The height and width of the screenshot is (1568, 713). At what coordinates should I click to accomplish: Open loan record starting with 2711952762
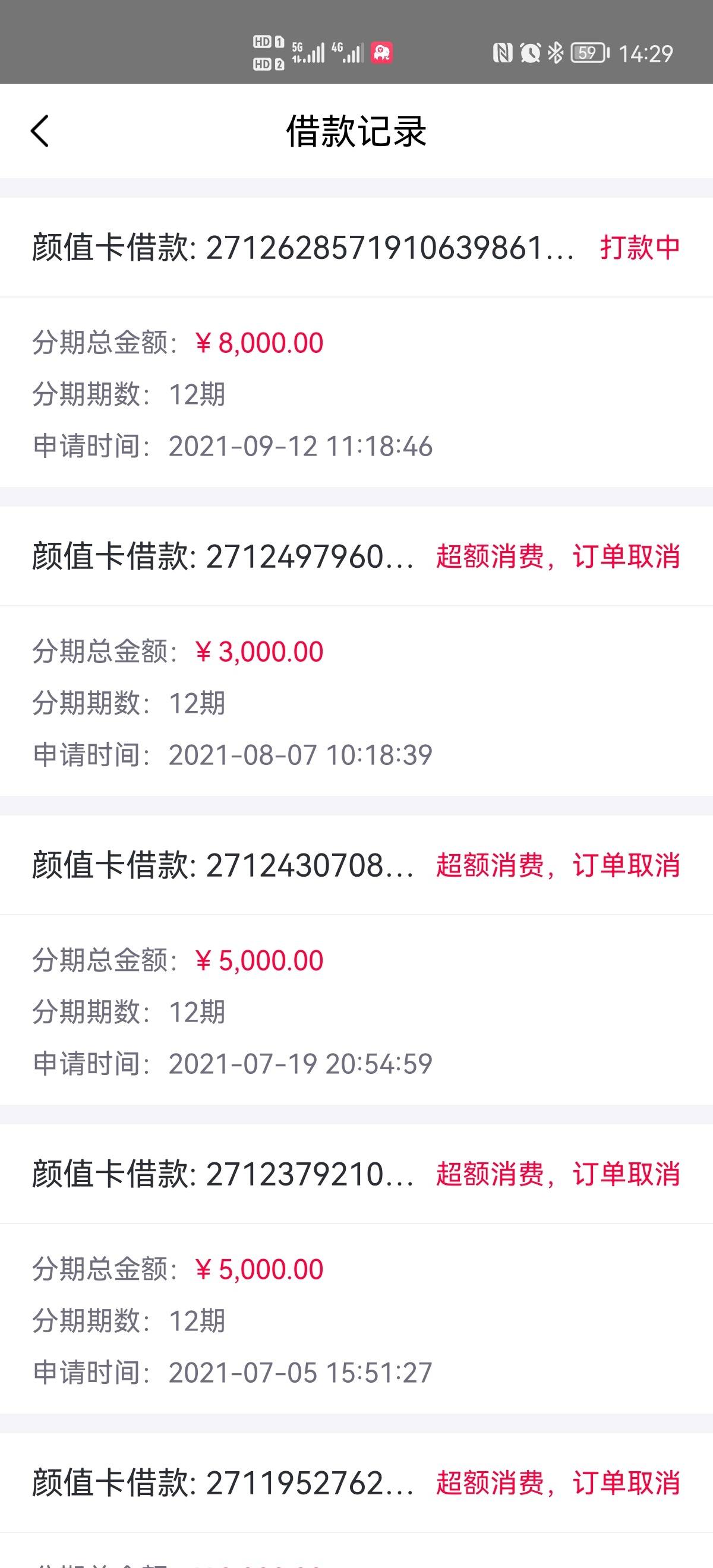[356, 1500]
